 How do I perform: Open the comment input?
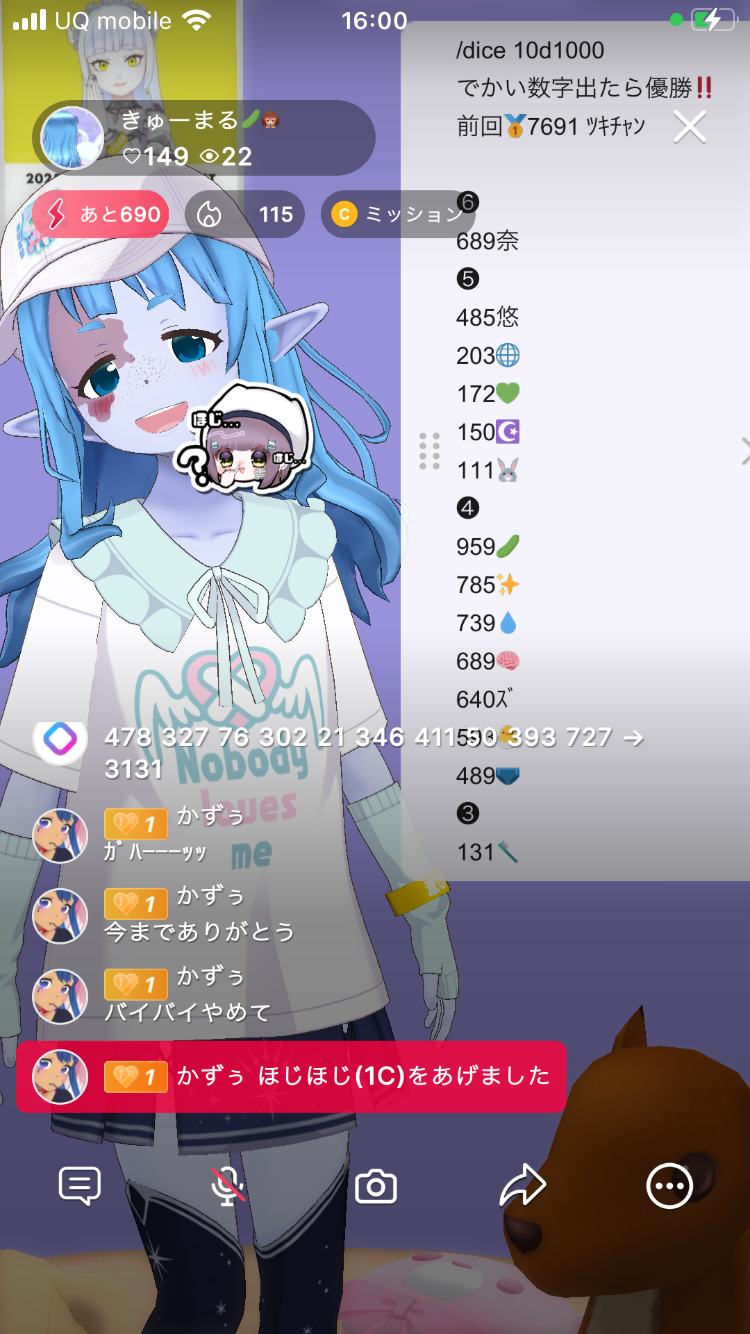80,1187
